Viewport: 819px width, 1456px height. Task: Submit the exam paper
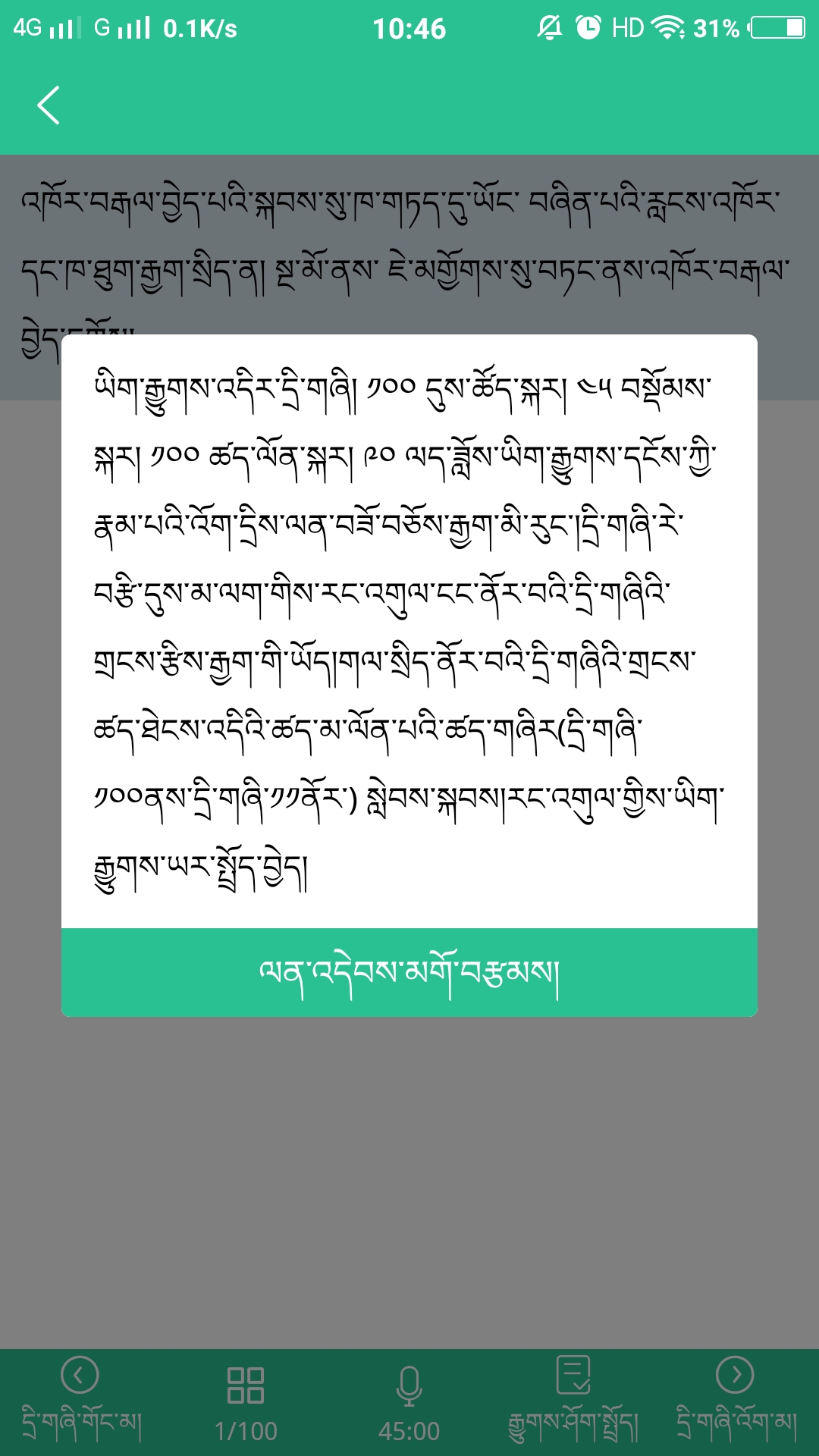point(573,1400)
